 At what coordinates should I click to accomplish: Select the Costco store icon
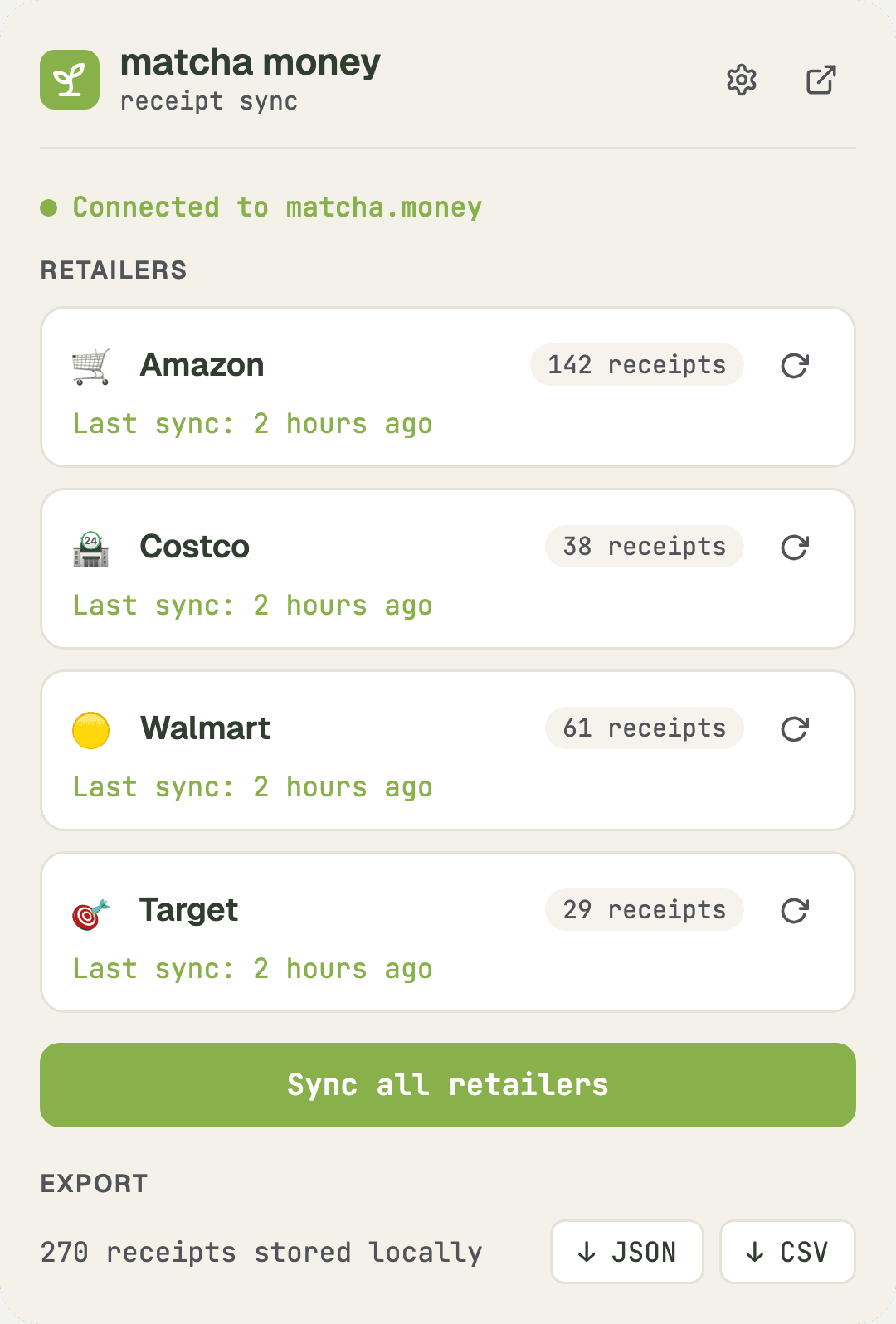point(90,547)
